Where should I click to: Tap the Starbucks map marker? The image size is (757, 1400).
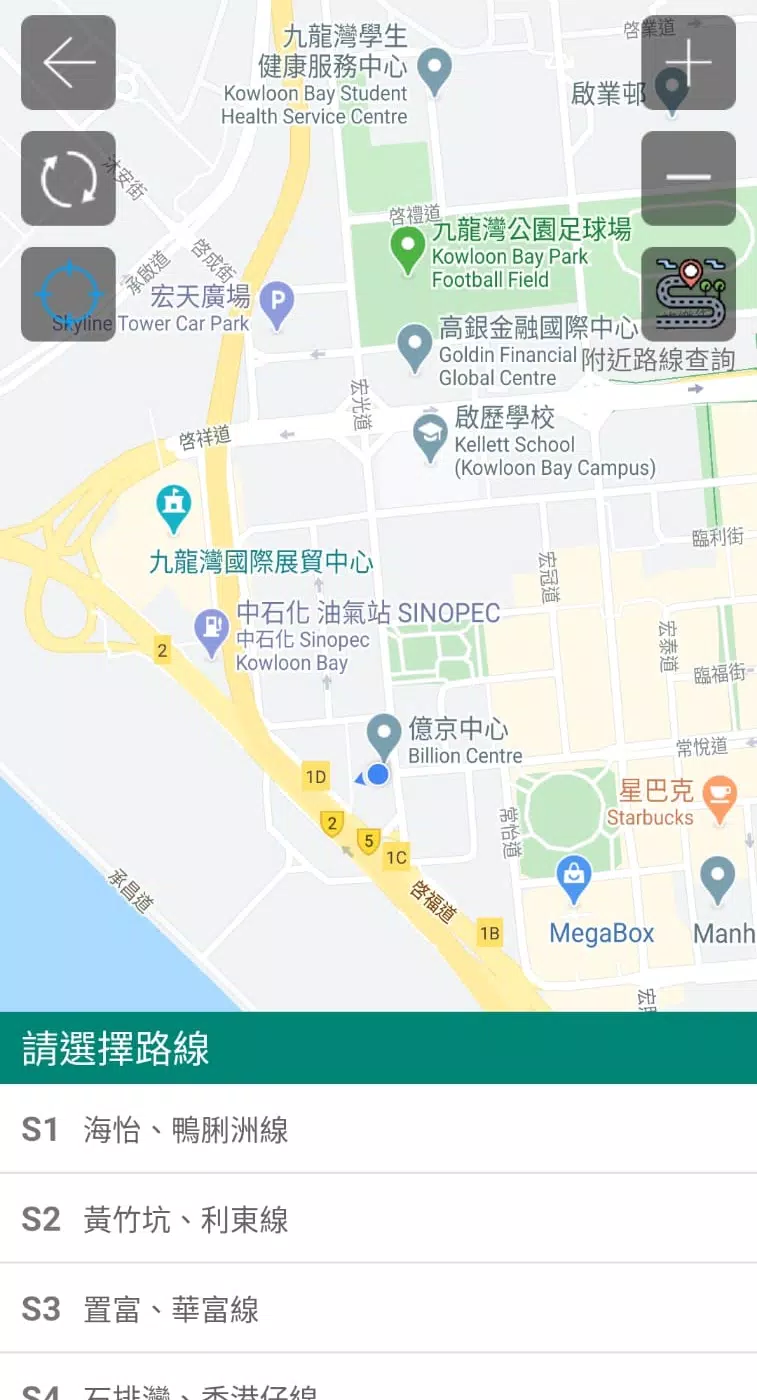[x=718, y=797]
